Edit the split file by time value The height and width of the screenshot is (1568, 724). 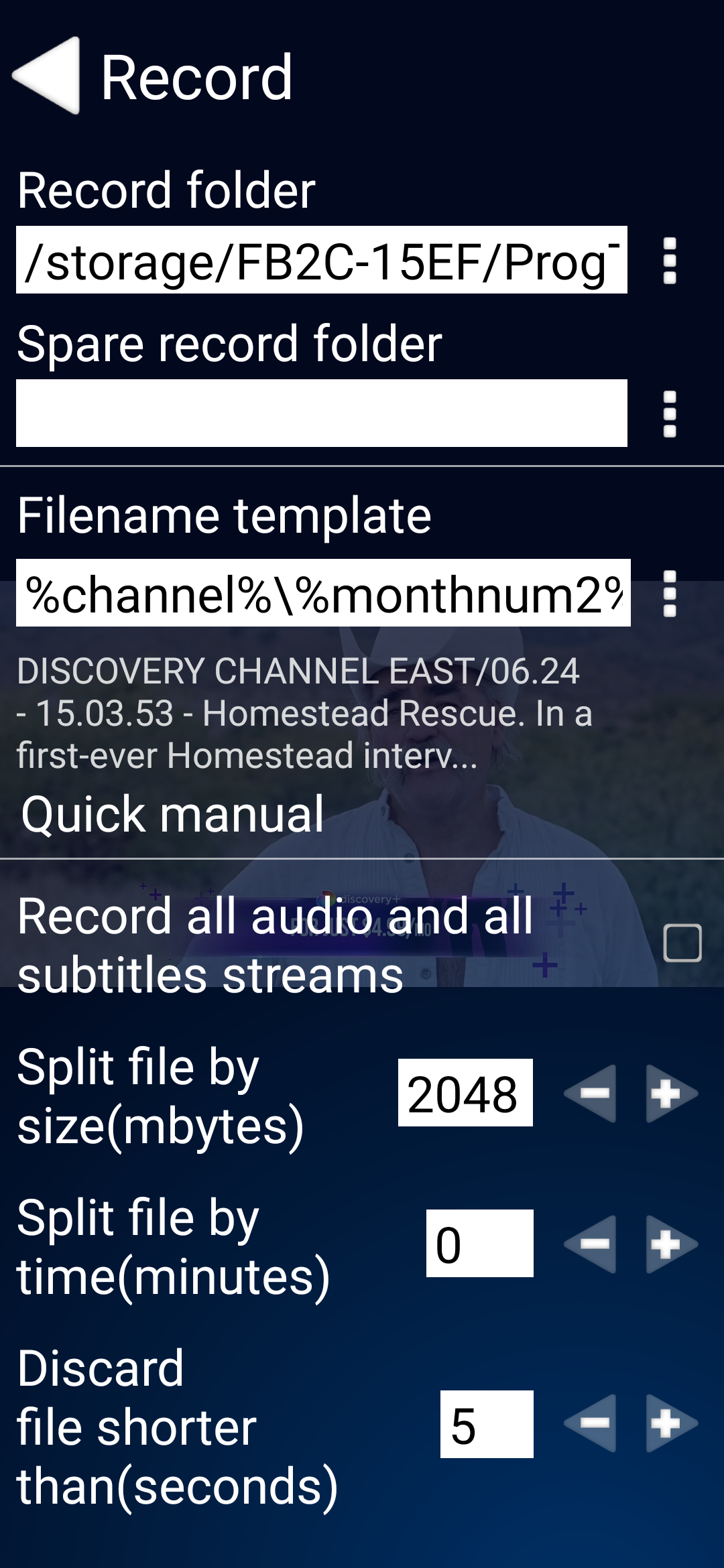[479, 1244]
